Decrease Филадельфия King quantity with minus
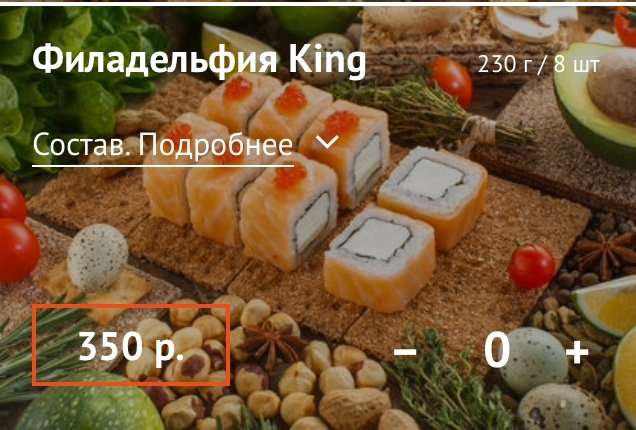 pyautogui.click(x=405, y=351)
